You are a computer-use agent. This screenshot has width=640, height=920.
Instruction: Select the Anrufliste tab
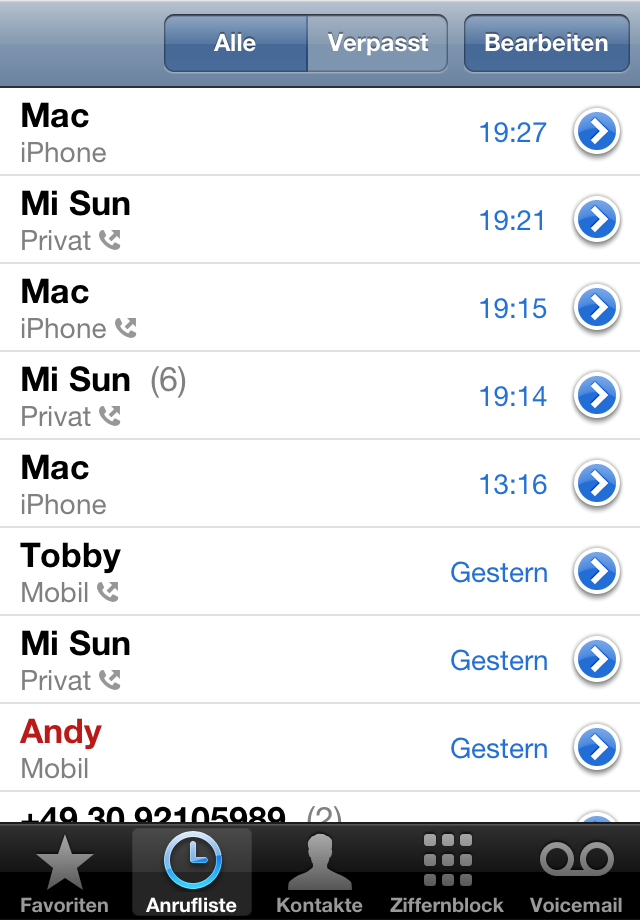click(x=192, y=873)
